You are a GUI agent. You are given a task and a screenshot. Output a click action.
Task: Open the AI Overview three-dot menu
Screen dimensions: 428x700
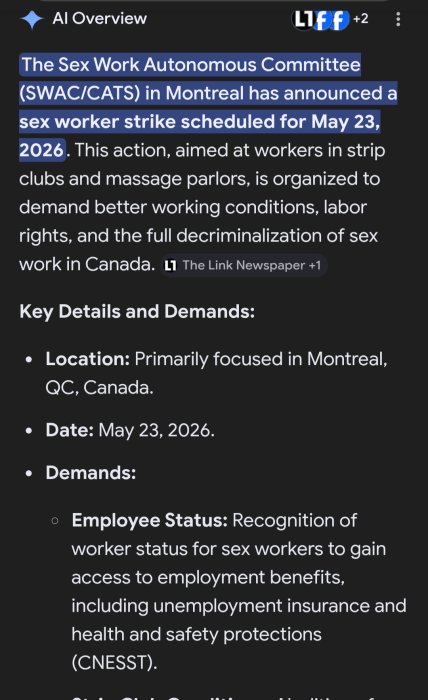(x=398, y=19)
